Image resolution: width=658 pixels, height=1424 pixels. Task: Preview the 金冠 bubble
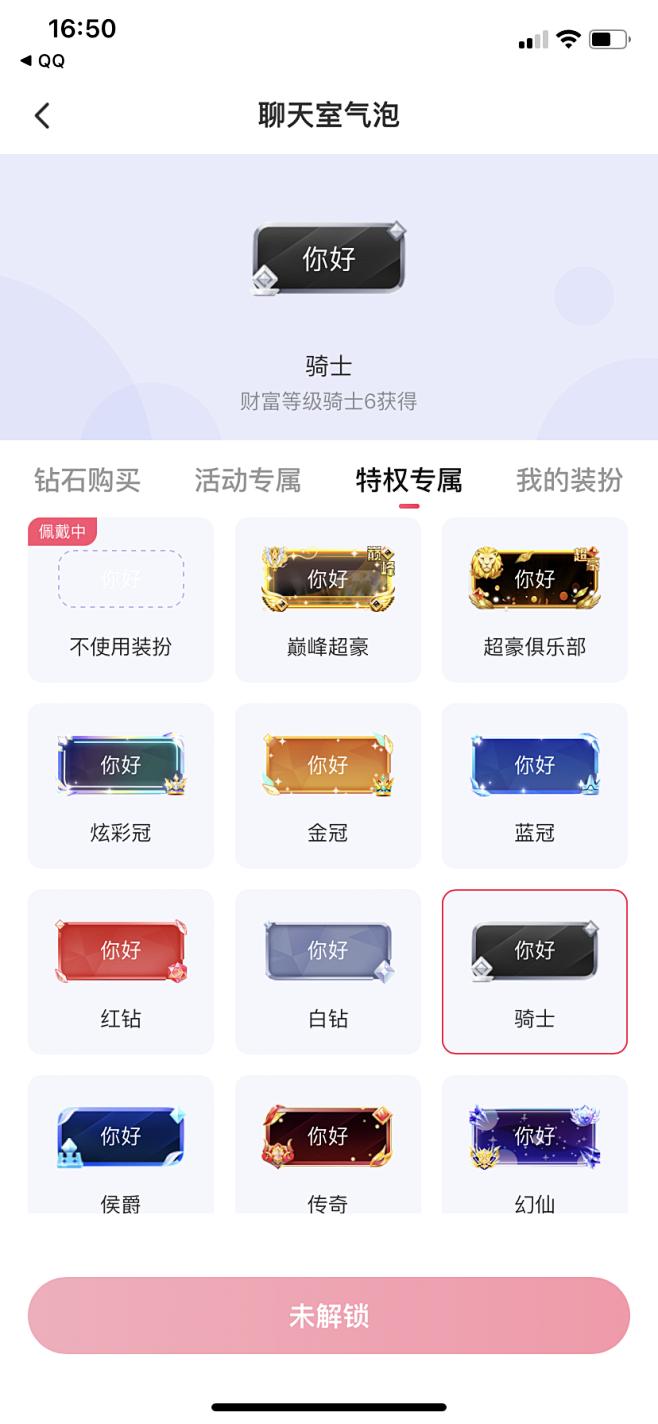point(328,786)
